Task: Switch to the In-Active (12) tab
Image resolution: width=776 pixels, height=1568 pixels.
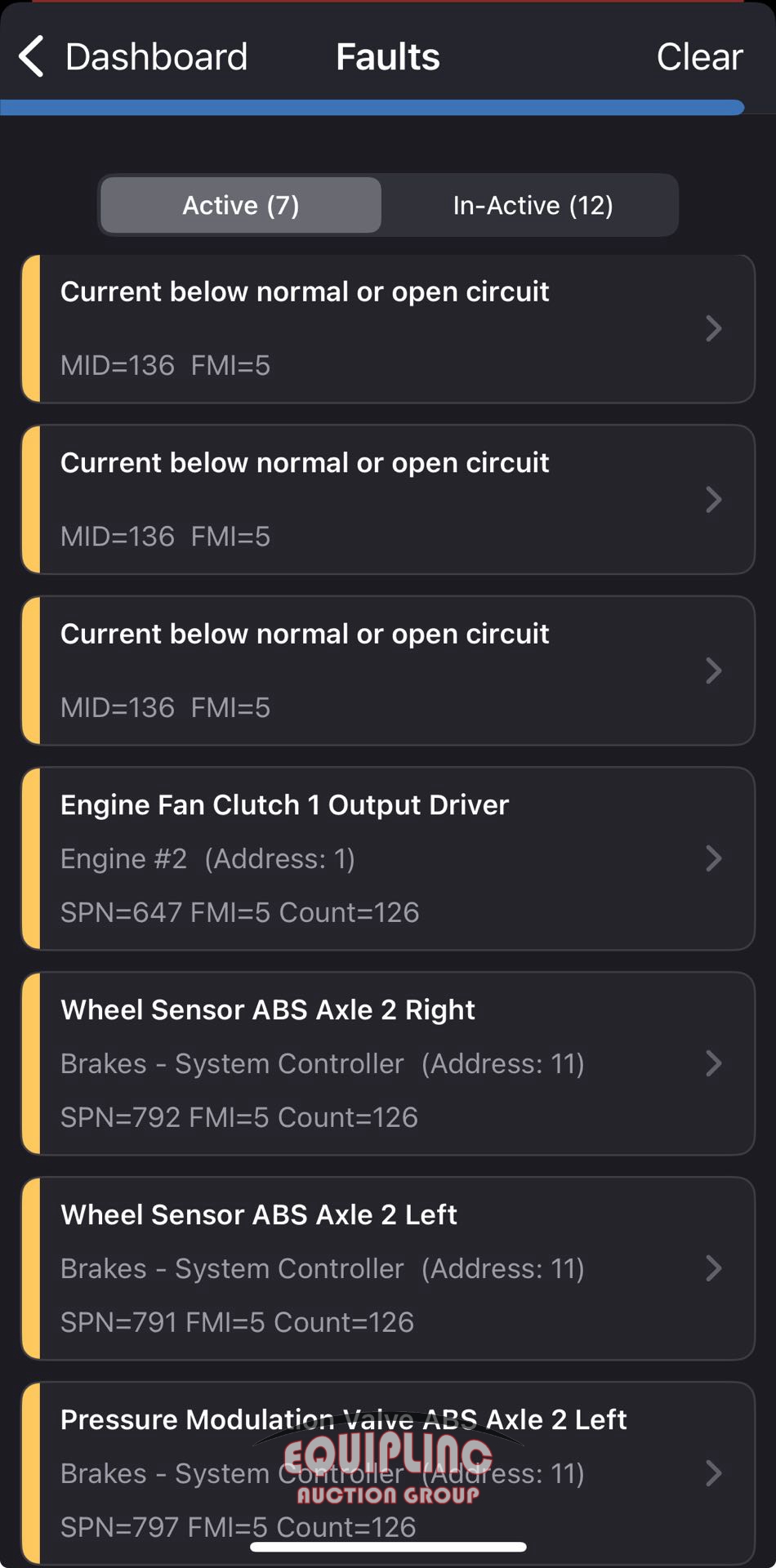Action: 533,205
